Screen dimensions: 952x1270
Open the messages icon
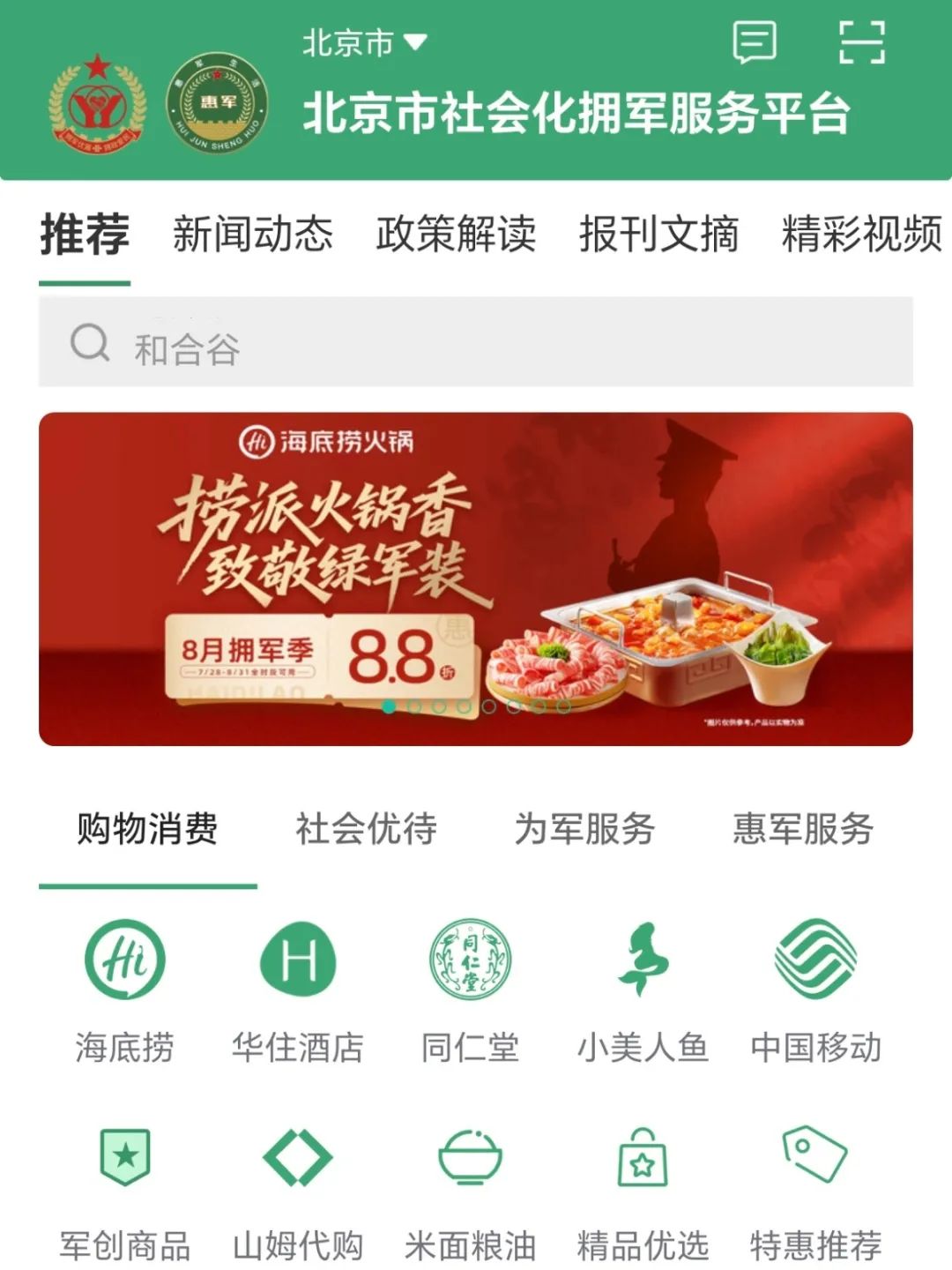(x=755, y=42)
